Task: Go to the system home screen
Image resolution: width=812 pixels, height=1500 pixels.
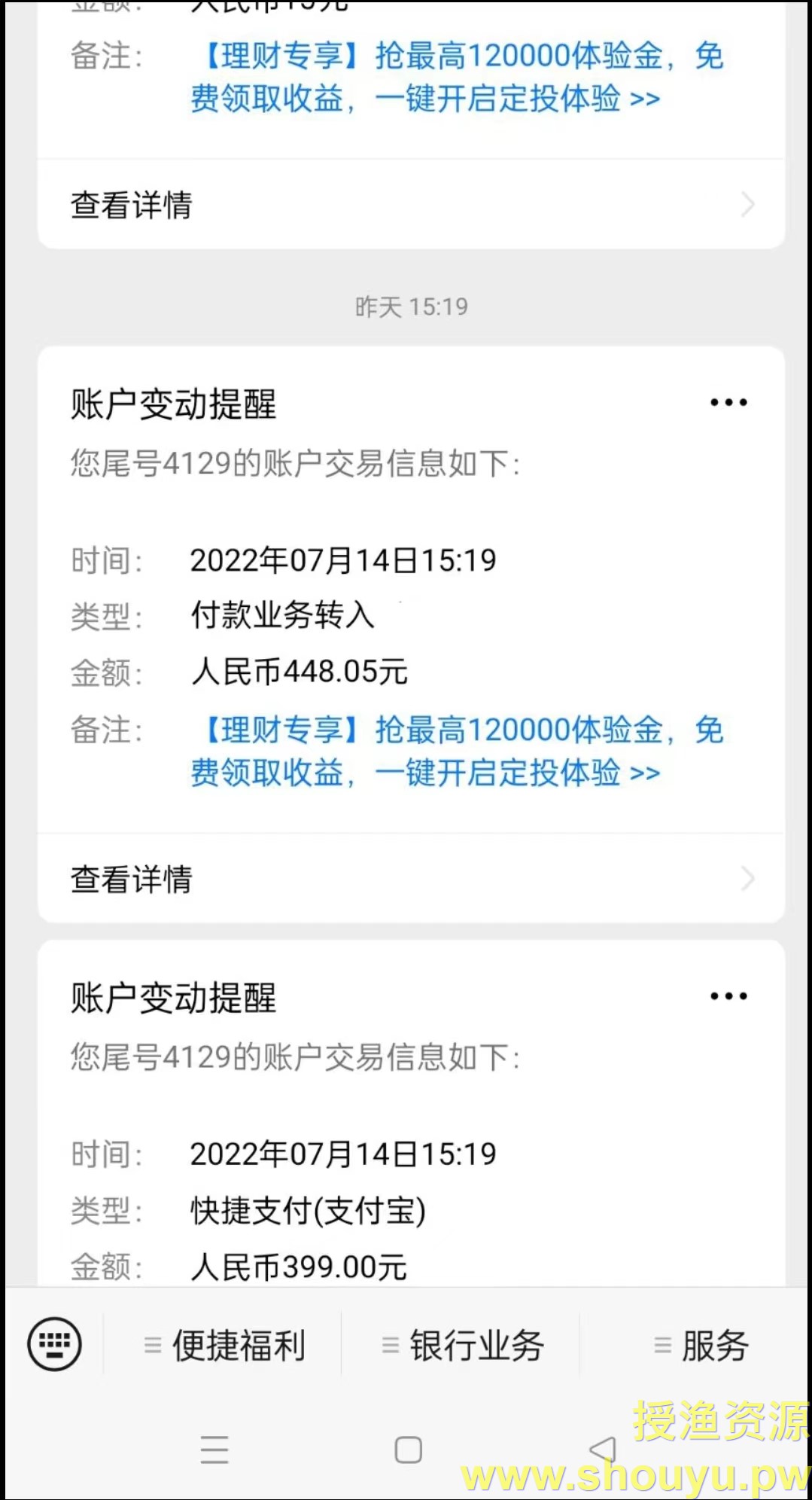Action: [x=408, y=1450]
